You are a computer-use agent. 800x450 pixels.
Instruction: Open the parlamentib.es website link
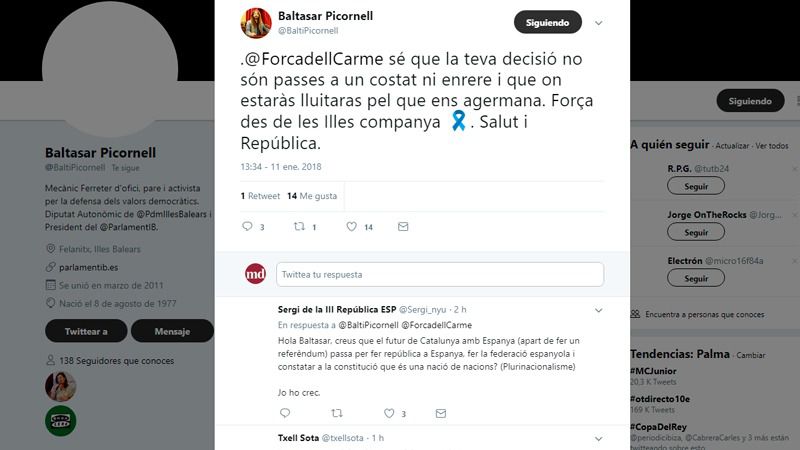[x=89, y=267]
